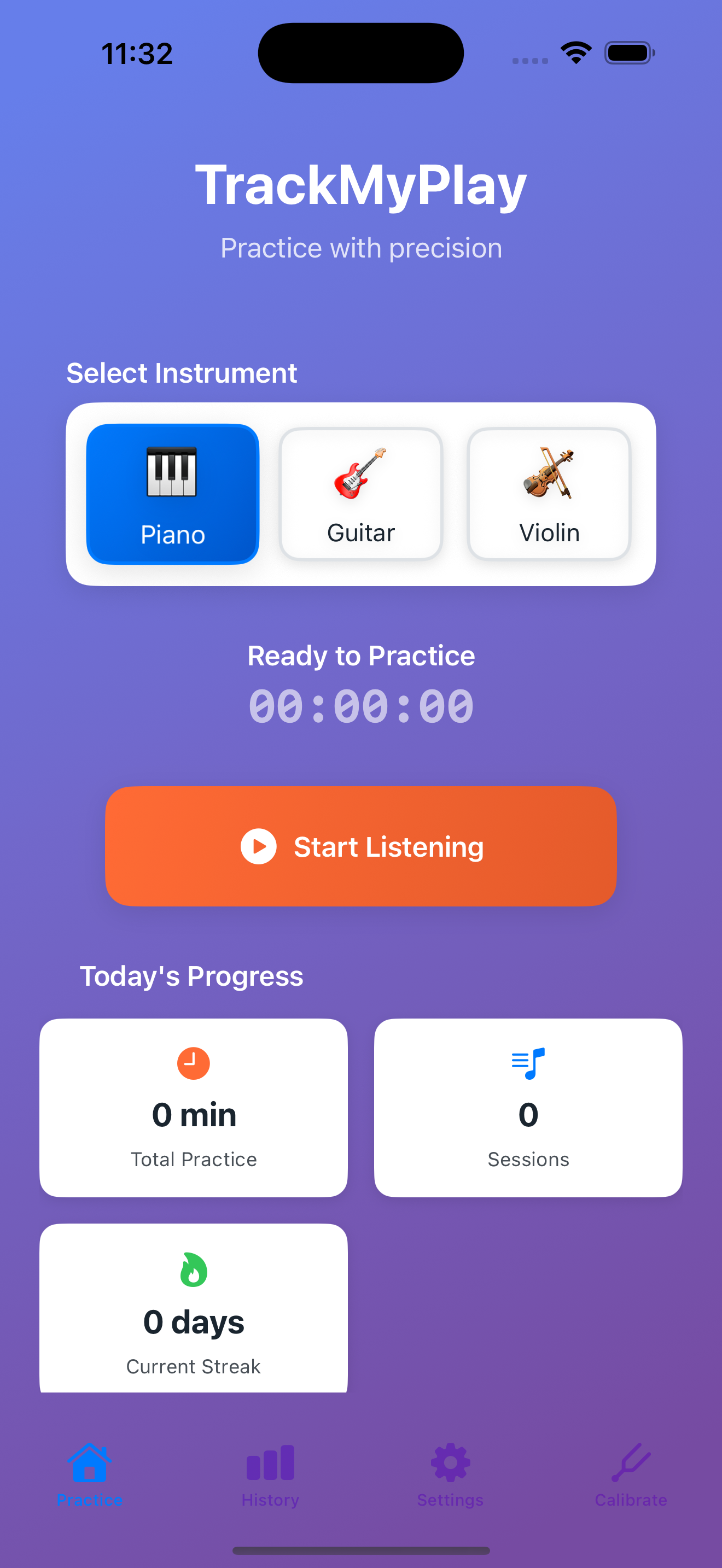Click the Total Practice stat card
The height and width of the screenshot is (1568, 722).
click(x=193, y=1108)
